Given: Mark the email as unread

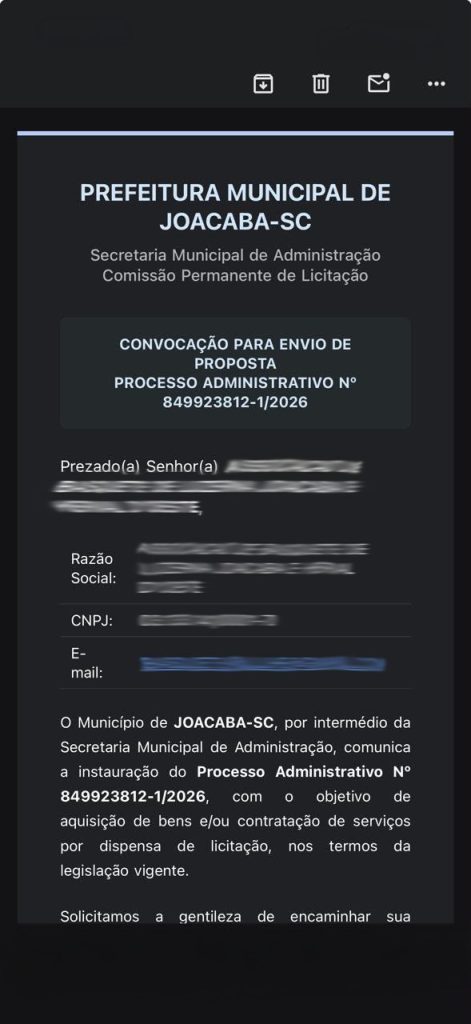Looking at the screenshot, I should pyautogui.click(x=379, y=83).
